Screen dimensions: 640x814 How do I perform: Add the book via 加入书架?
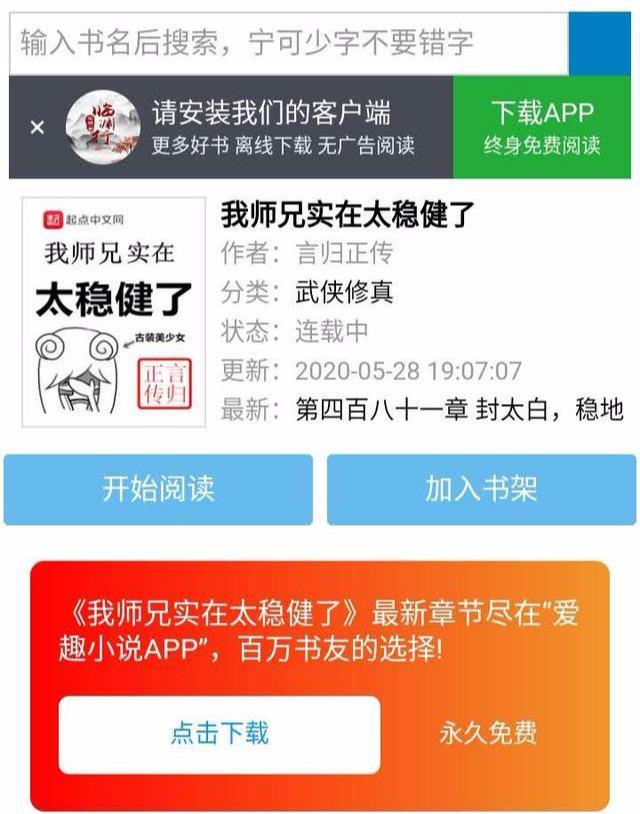coord(481,489)
